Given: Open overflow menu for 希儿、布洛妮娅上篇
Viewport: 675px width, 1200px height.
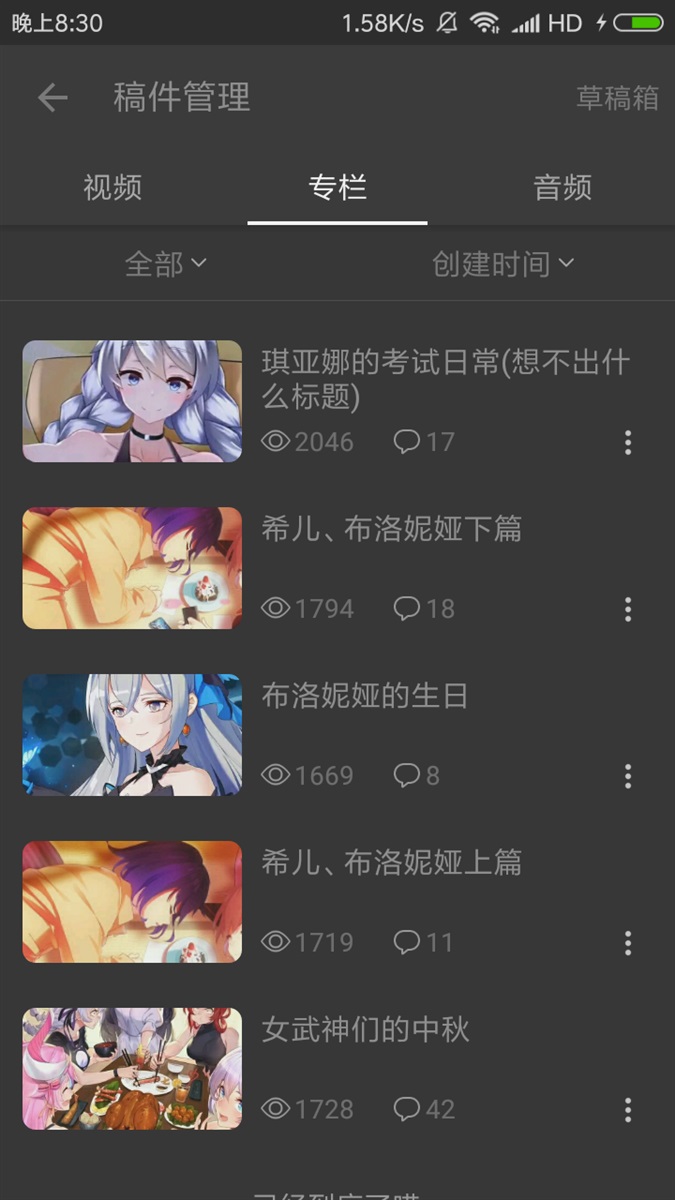Looking at the screenshot, I should click(628, 942).
